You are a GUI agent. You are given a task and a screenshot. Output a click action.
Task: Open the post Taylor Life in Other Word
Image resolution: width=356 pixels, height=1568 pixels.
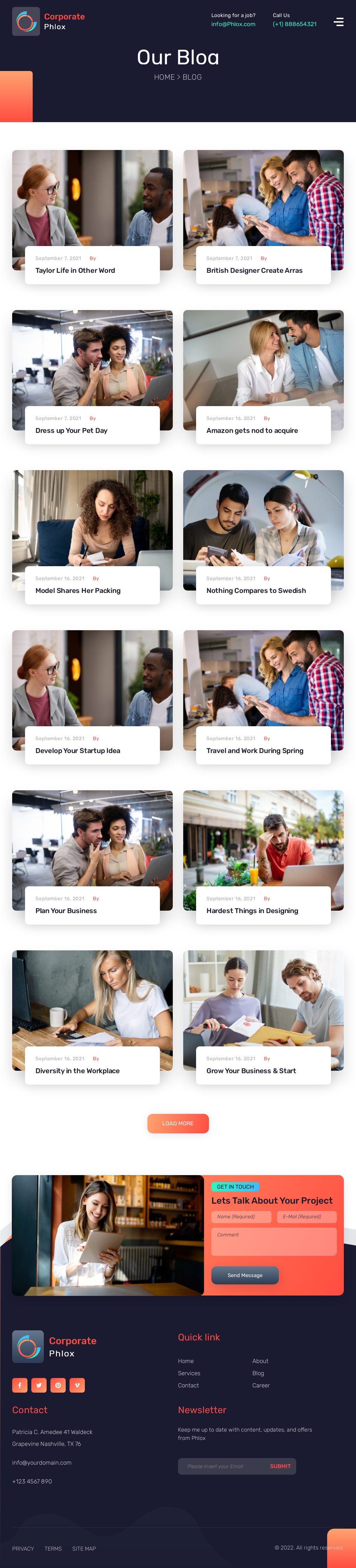75,271
